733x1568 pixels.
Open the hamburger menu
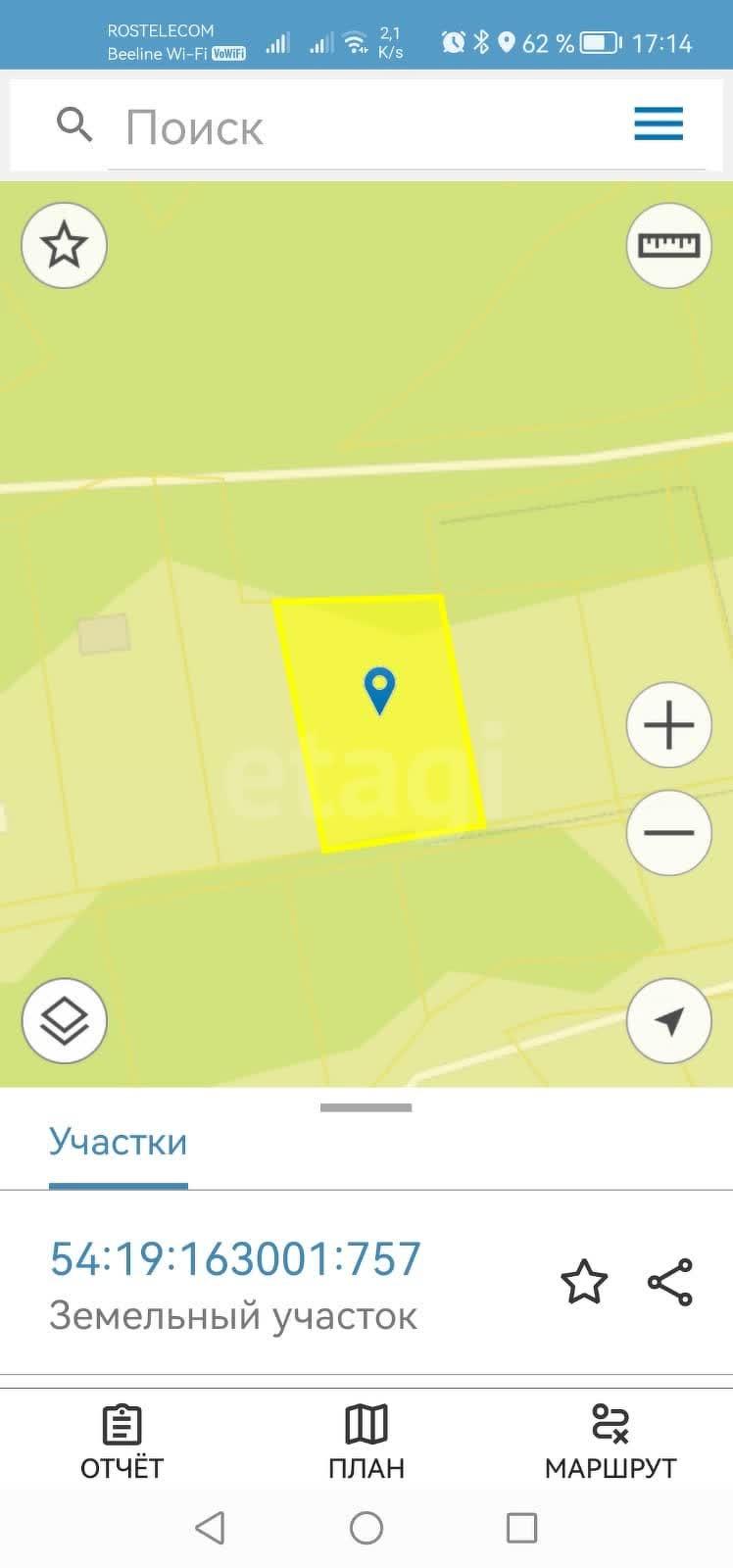click(659, 124)
